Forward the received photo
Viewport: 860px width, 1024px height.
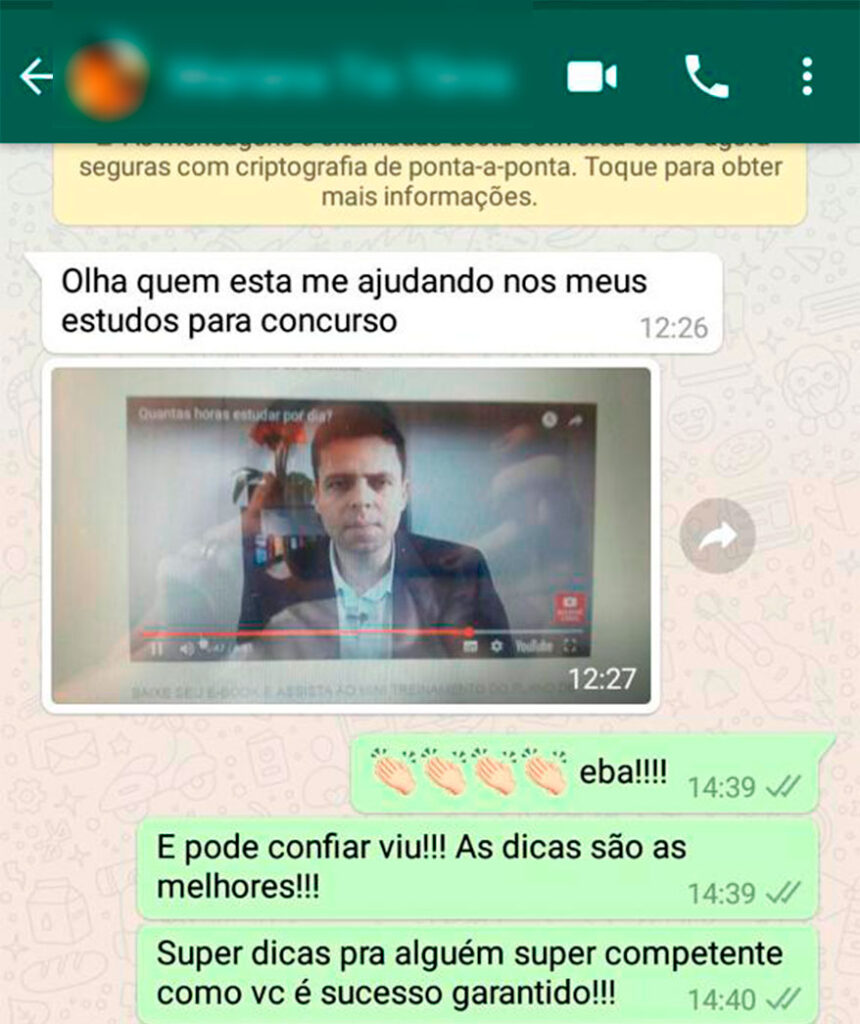(717, 537)
